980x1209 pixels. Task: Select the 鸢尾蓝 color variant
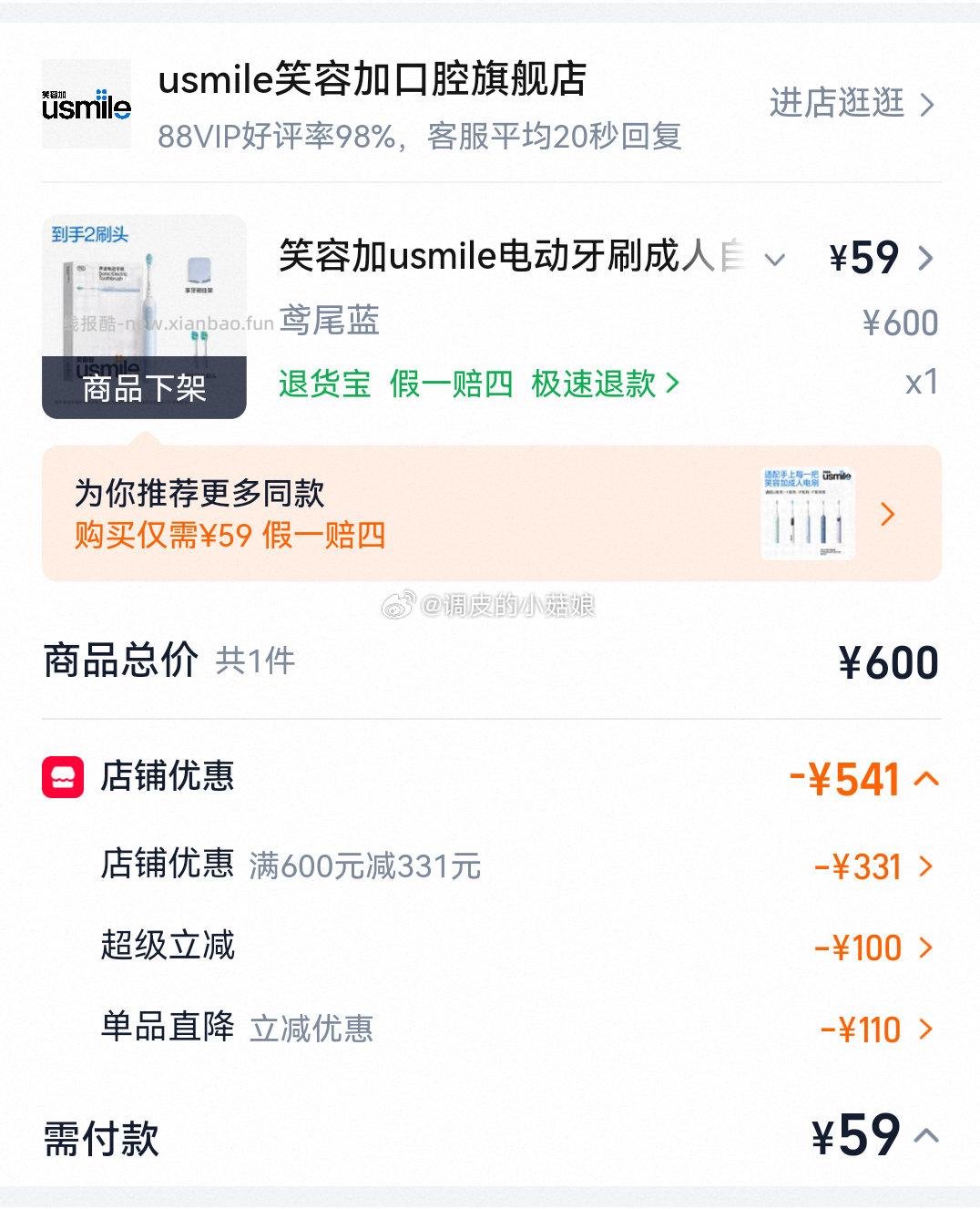point(330,322)
